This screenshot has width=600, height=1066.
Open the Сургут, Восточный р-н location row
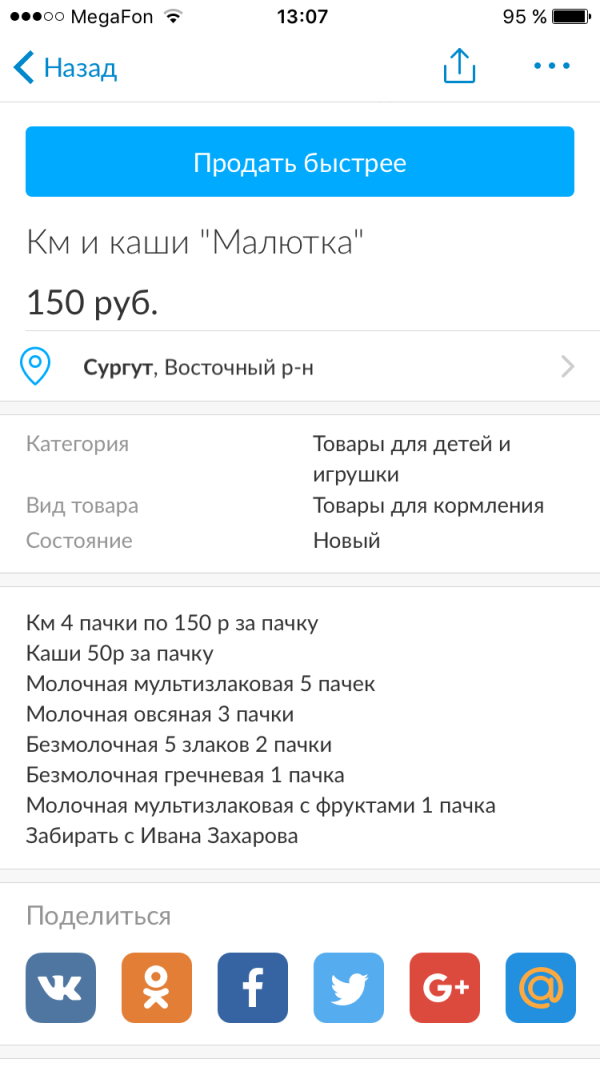click(x=300, y=367)
